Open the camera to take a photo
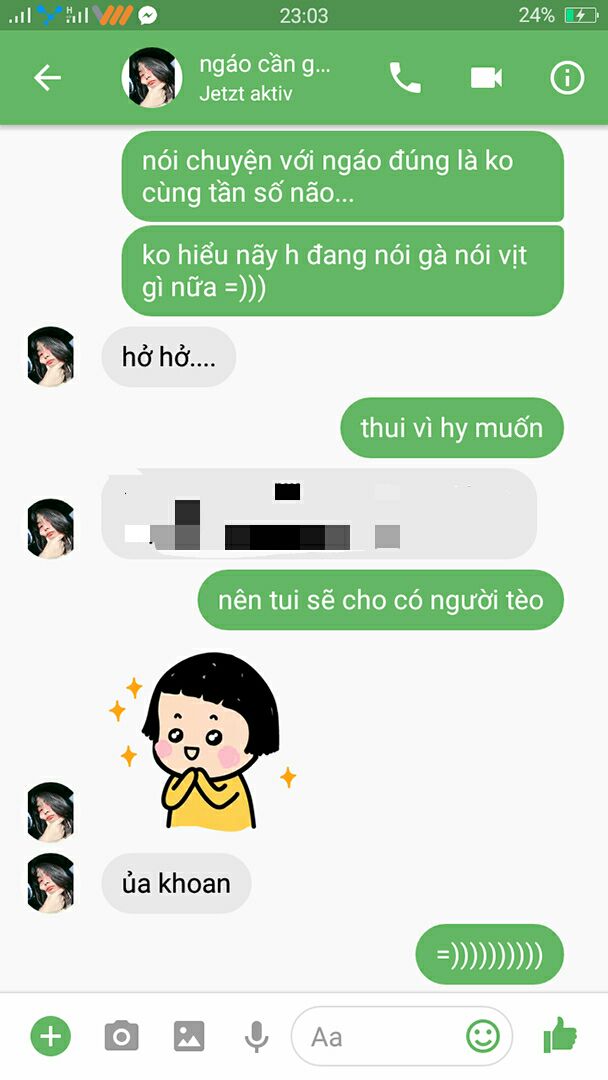The height and width of the screenshot is (1080, 608). (121, 1036)
